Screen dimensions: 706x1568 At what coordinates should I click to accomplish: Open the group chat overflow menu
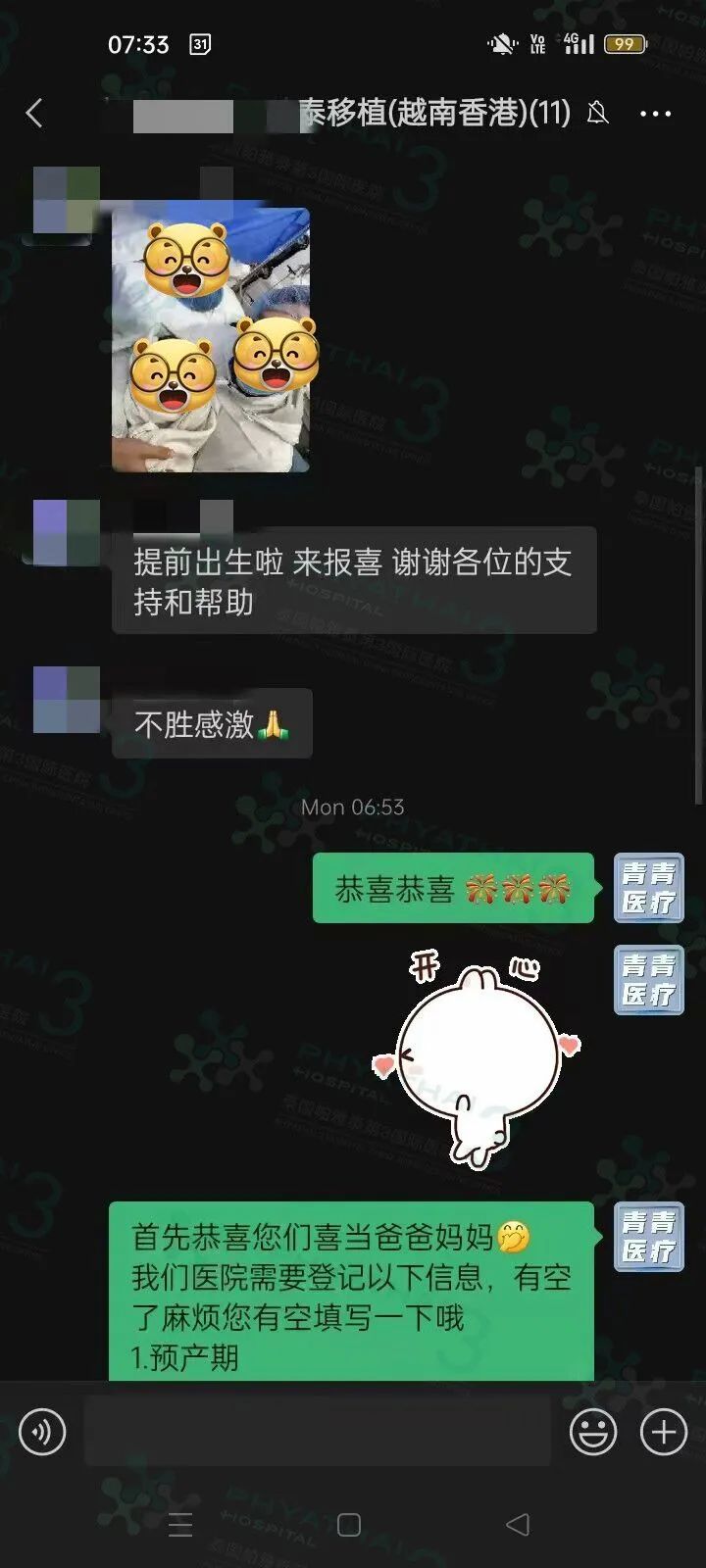tap(655, 114)
